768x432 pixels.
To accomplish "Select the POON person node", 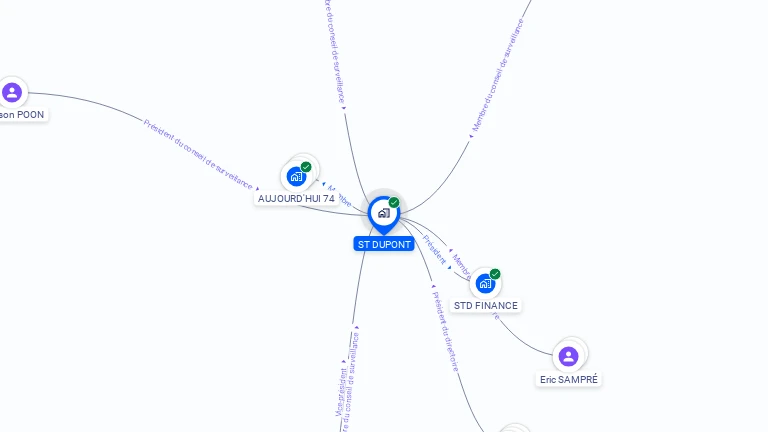I will 12,93.
